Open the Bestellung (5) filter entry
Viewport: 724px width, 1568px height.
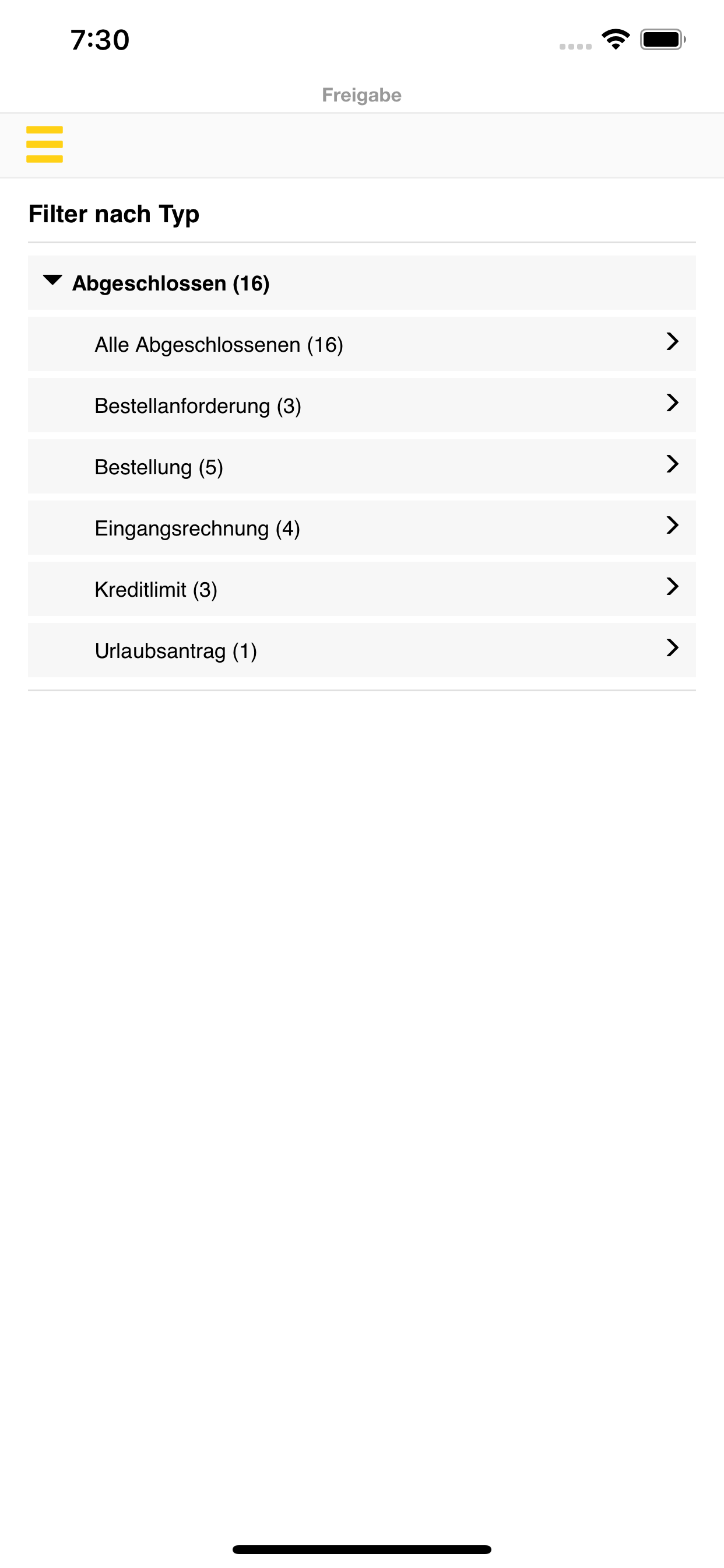(362, 466)
